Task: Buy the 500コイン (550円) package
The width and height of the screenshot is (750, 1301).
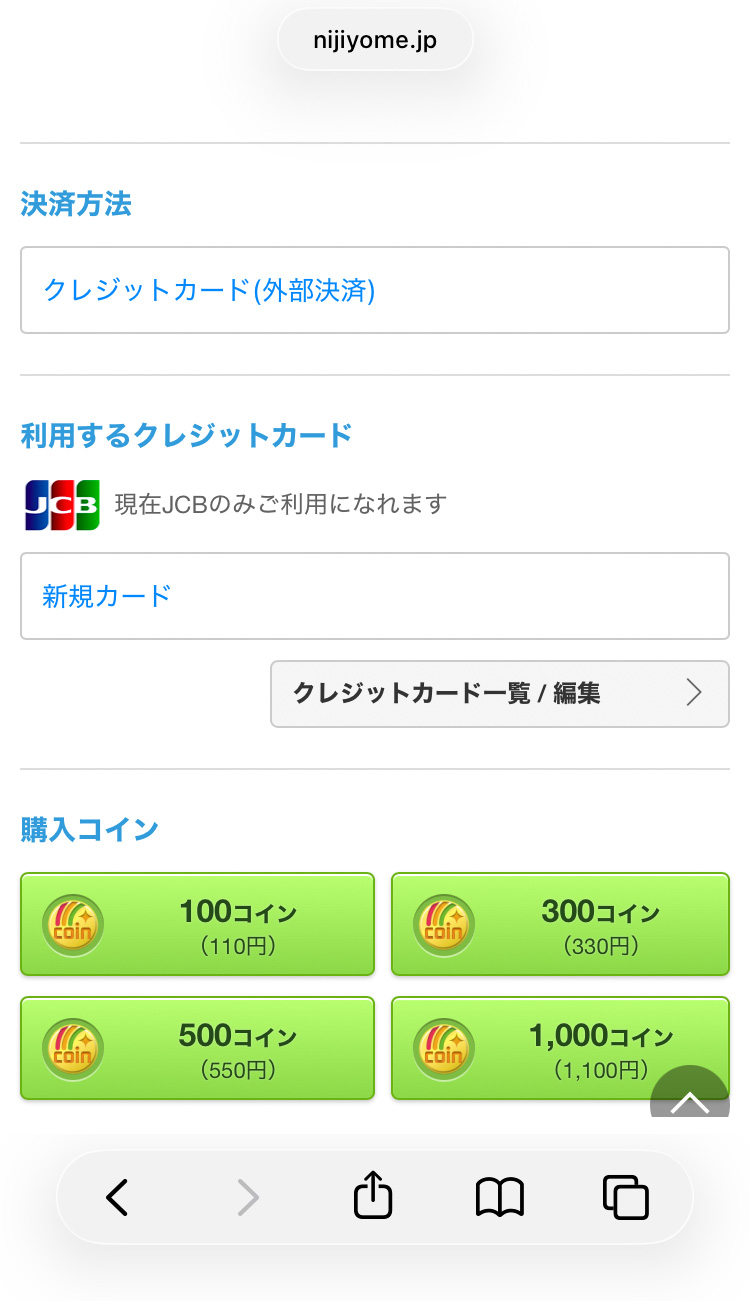Action: coord(198,1048)
